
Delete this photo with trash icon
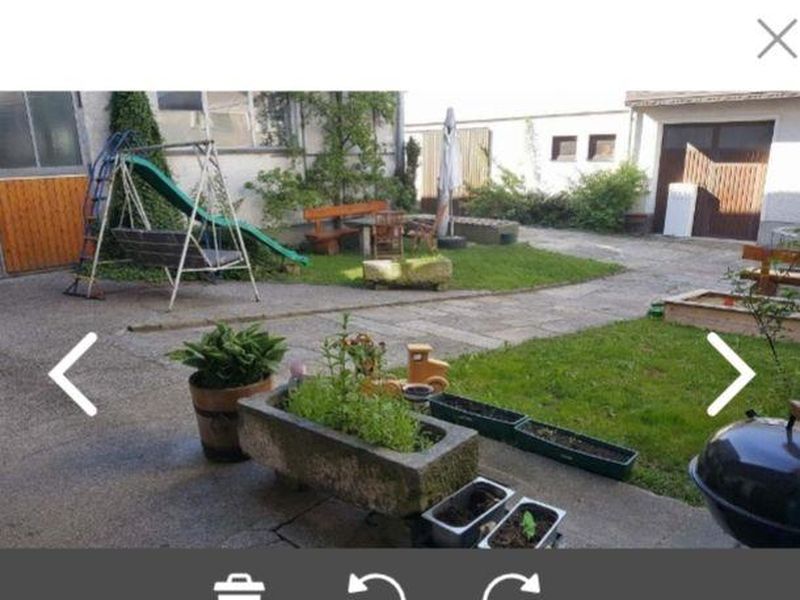coord(239,587)
